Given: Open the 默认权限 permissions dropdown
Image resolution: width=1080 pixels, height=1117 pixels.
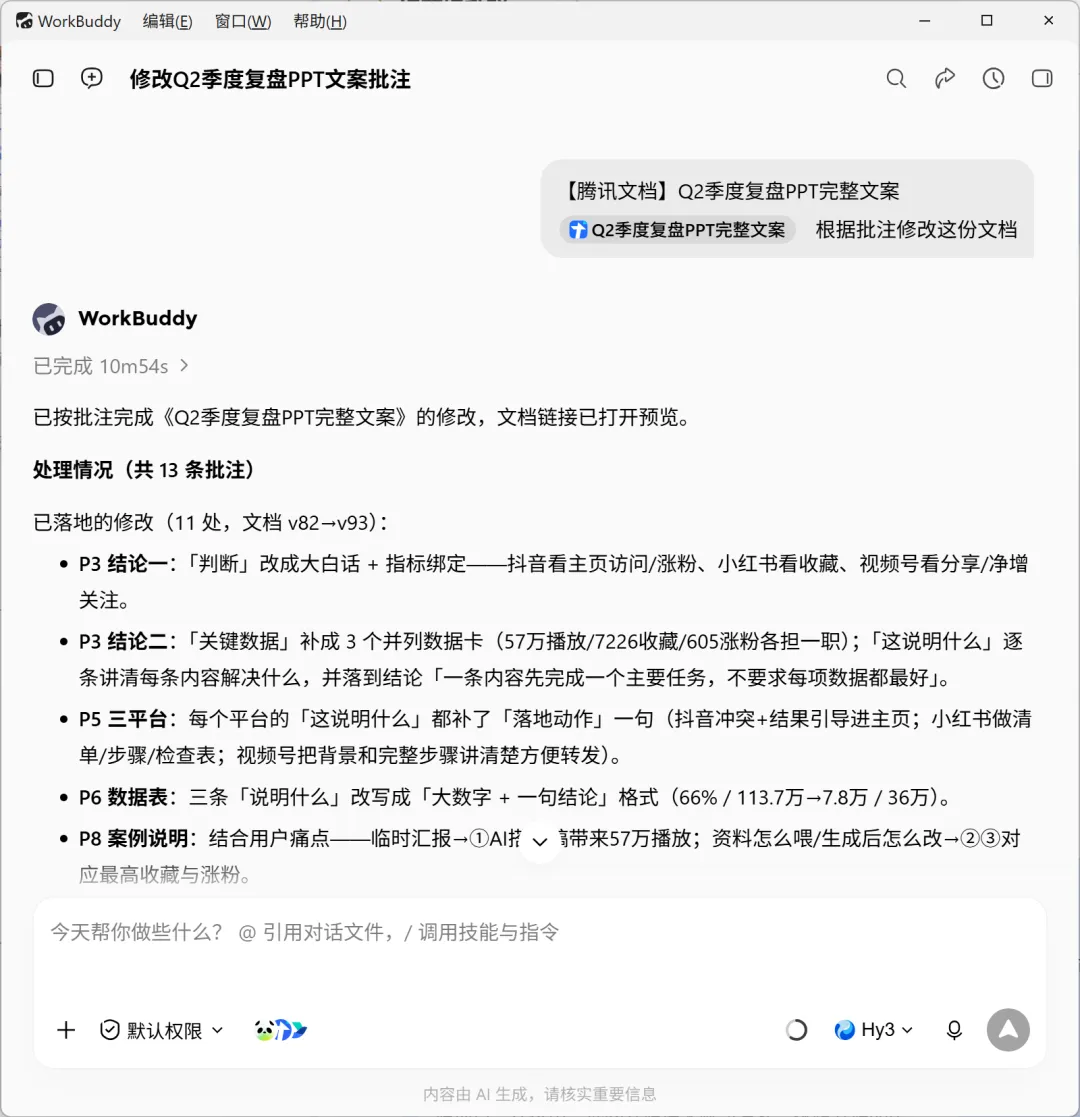Looking at the screenshot, I should click(x=162, y=1030).
